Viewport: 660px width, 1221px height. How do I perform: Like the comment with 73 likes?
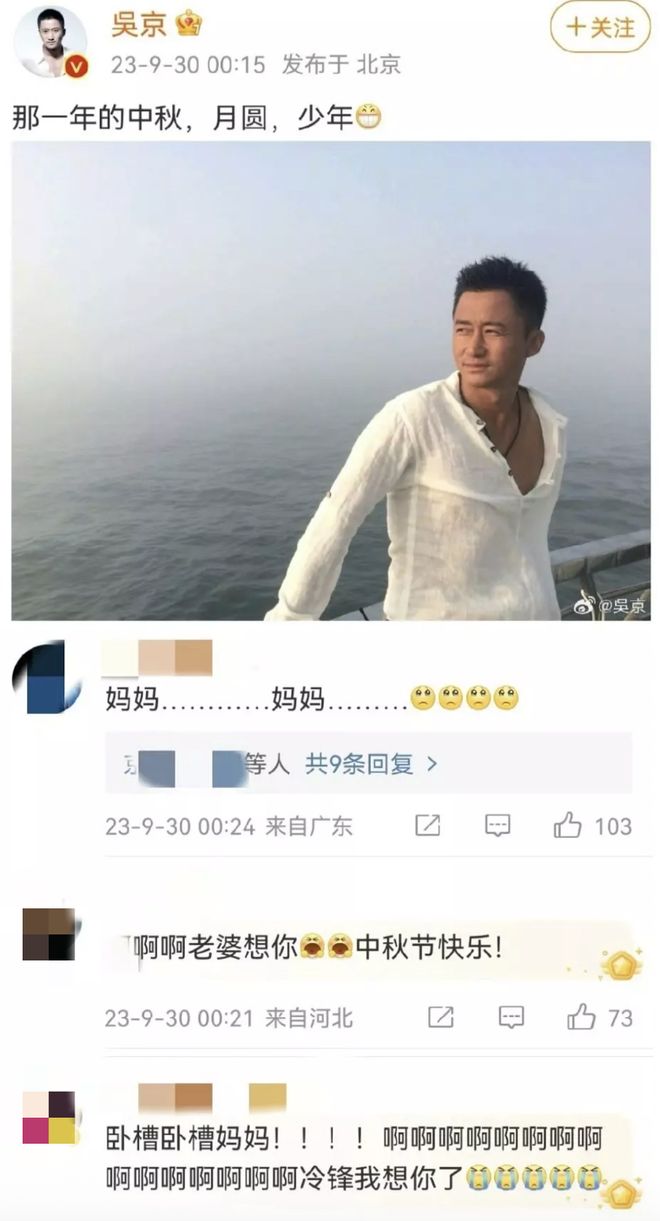[581, 1017]
